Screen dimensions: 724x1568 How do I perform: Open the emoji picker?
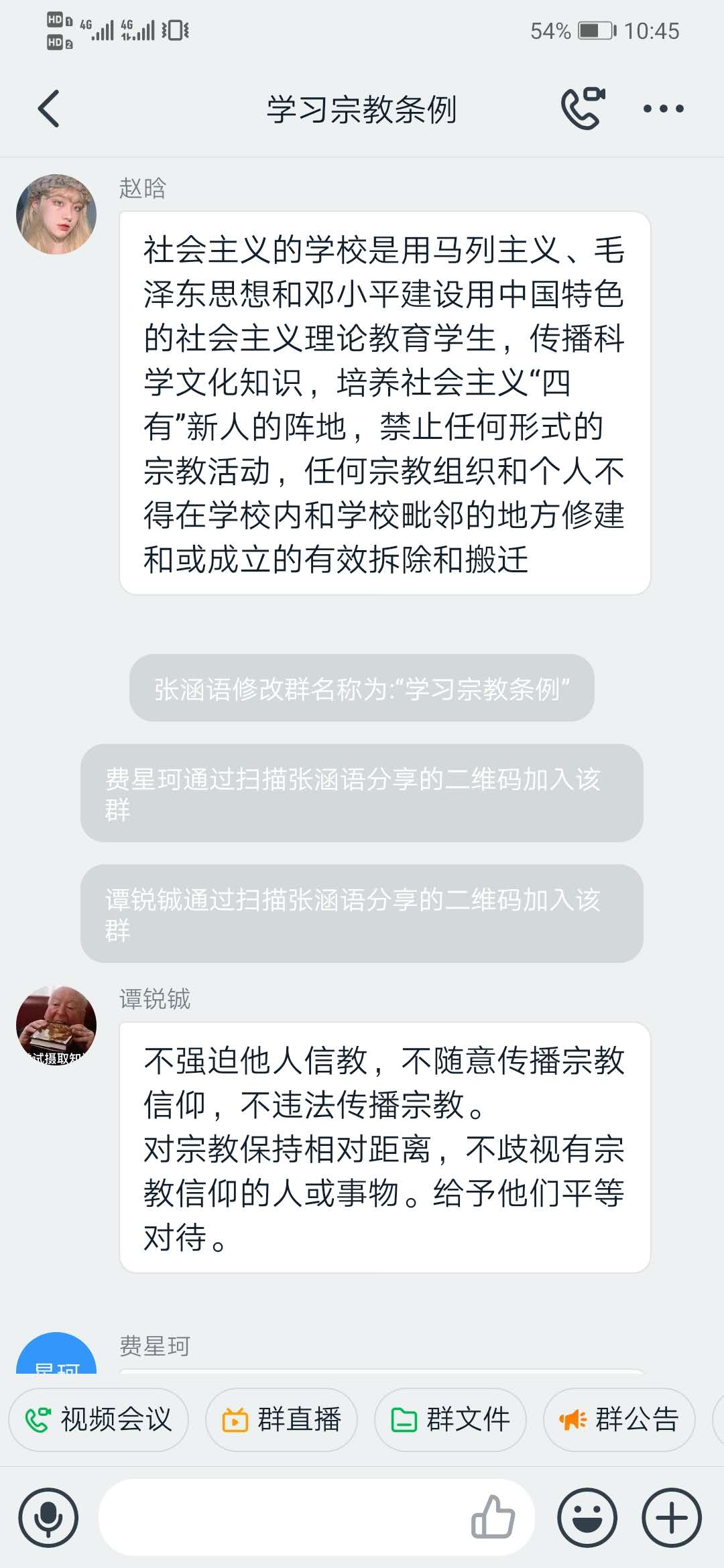click(x=587, y=1518)
